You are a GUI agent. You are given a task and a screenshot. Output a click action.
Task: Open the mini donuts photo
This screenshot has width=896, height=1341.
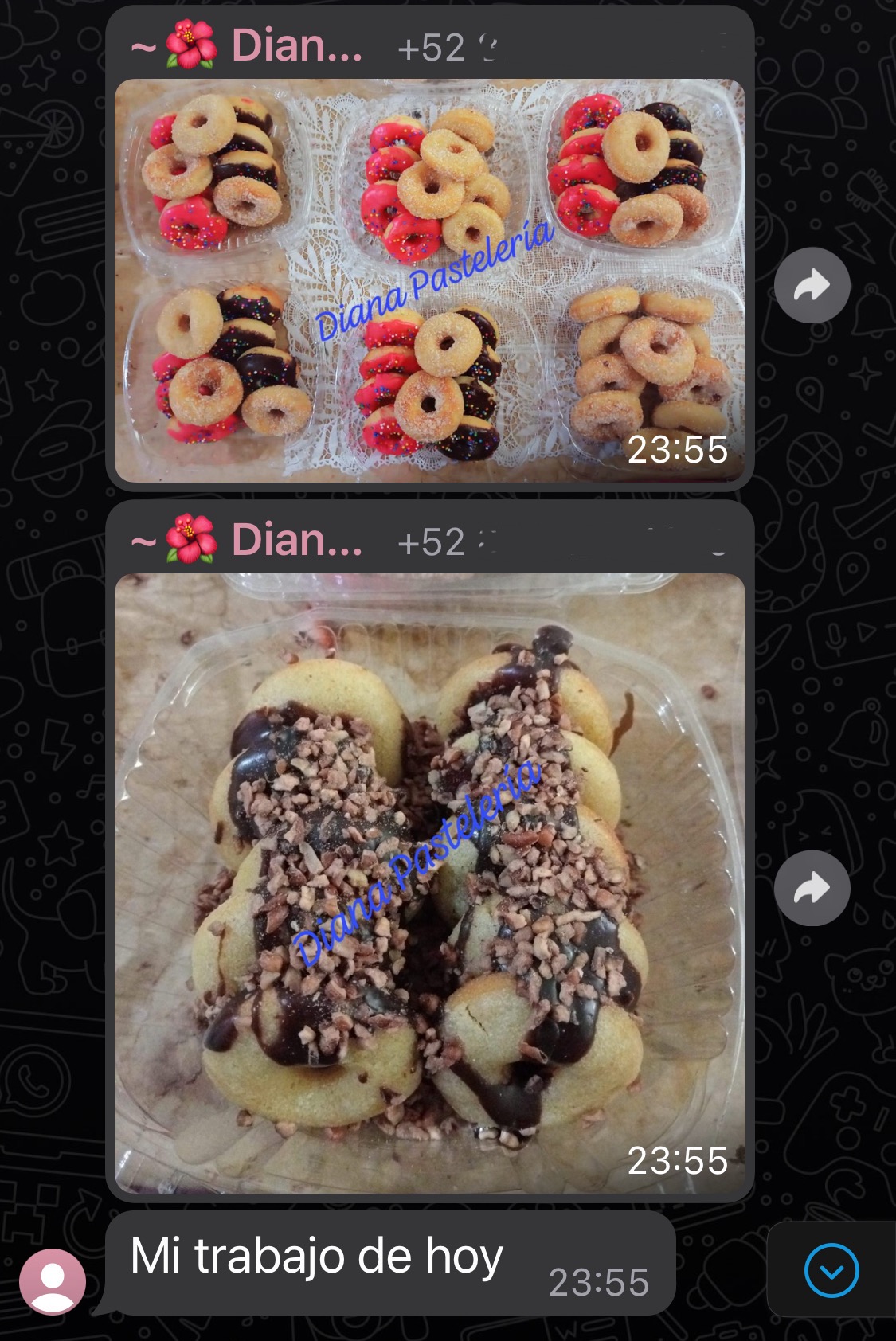tap(430, 280)
